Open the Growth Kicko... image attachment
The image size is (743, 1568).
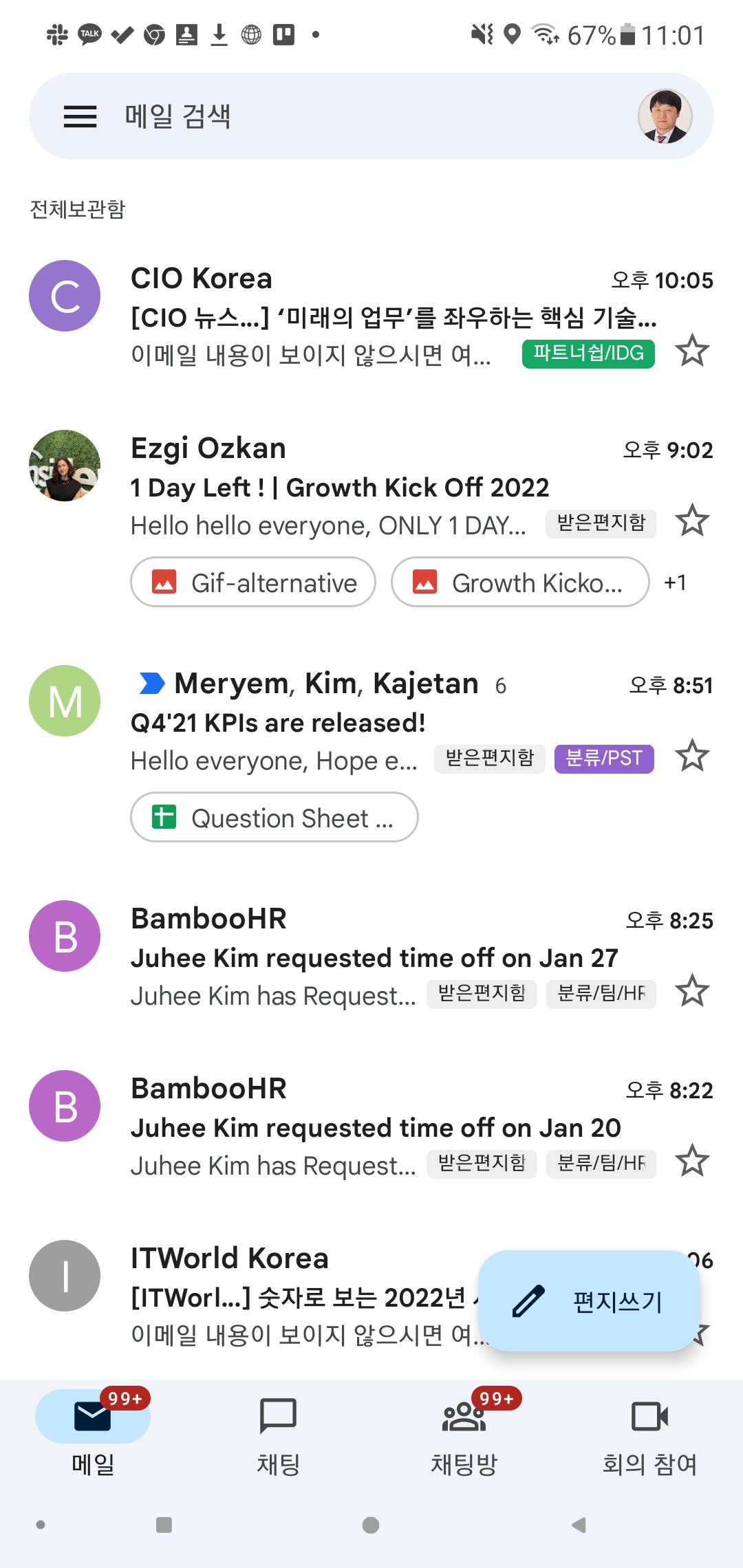520,582
